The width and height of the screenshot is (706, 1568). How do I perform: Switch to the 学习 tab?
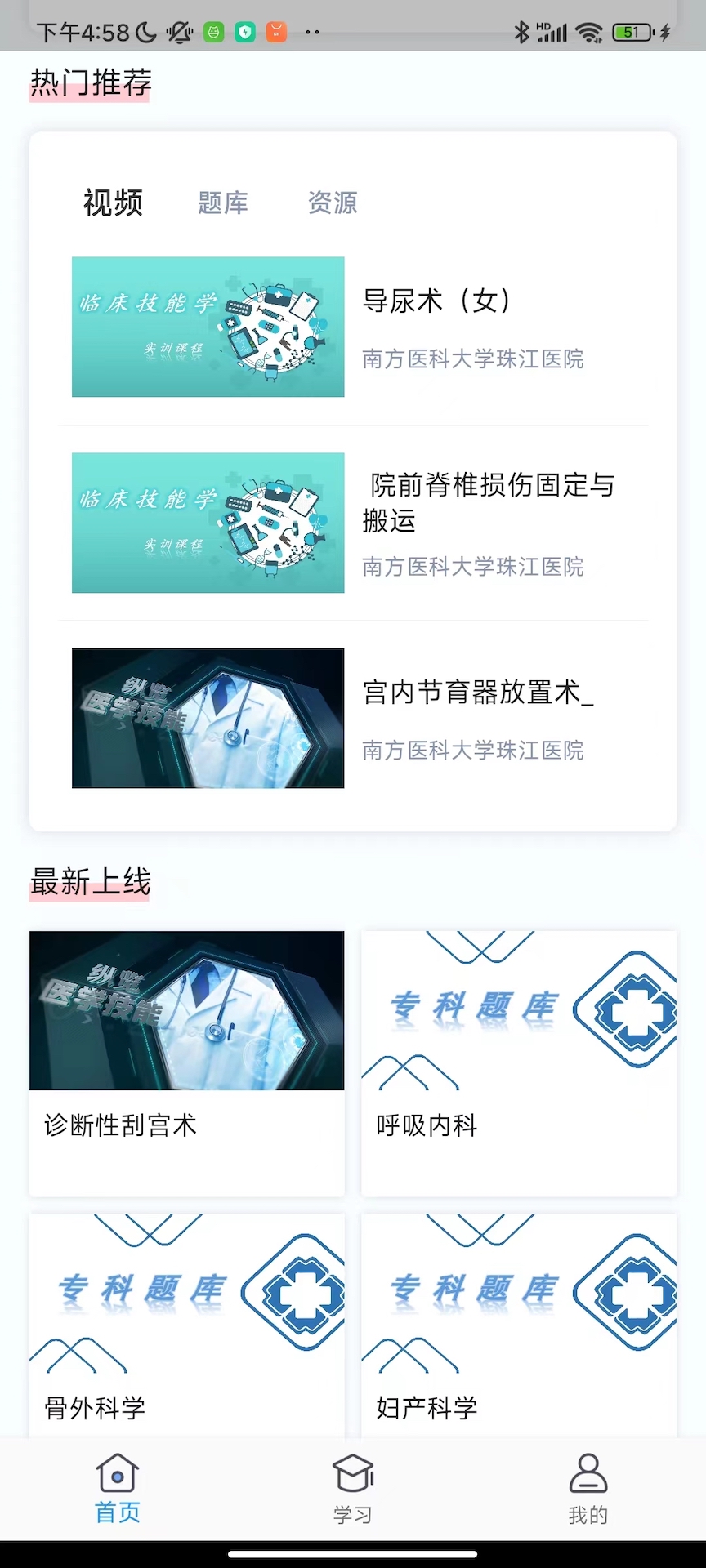click(x=353, y=1488)
